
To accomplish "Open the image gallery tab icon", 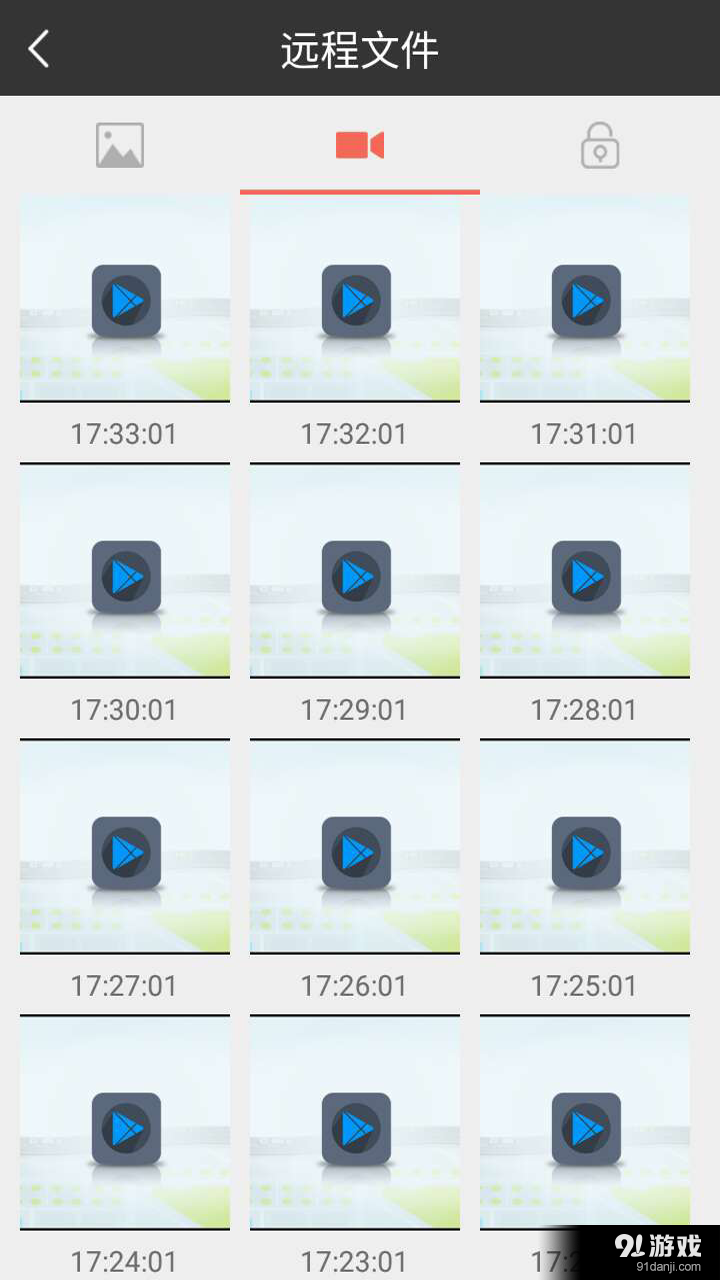I will click(120, 144).
